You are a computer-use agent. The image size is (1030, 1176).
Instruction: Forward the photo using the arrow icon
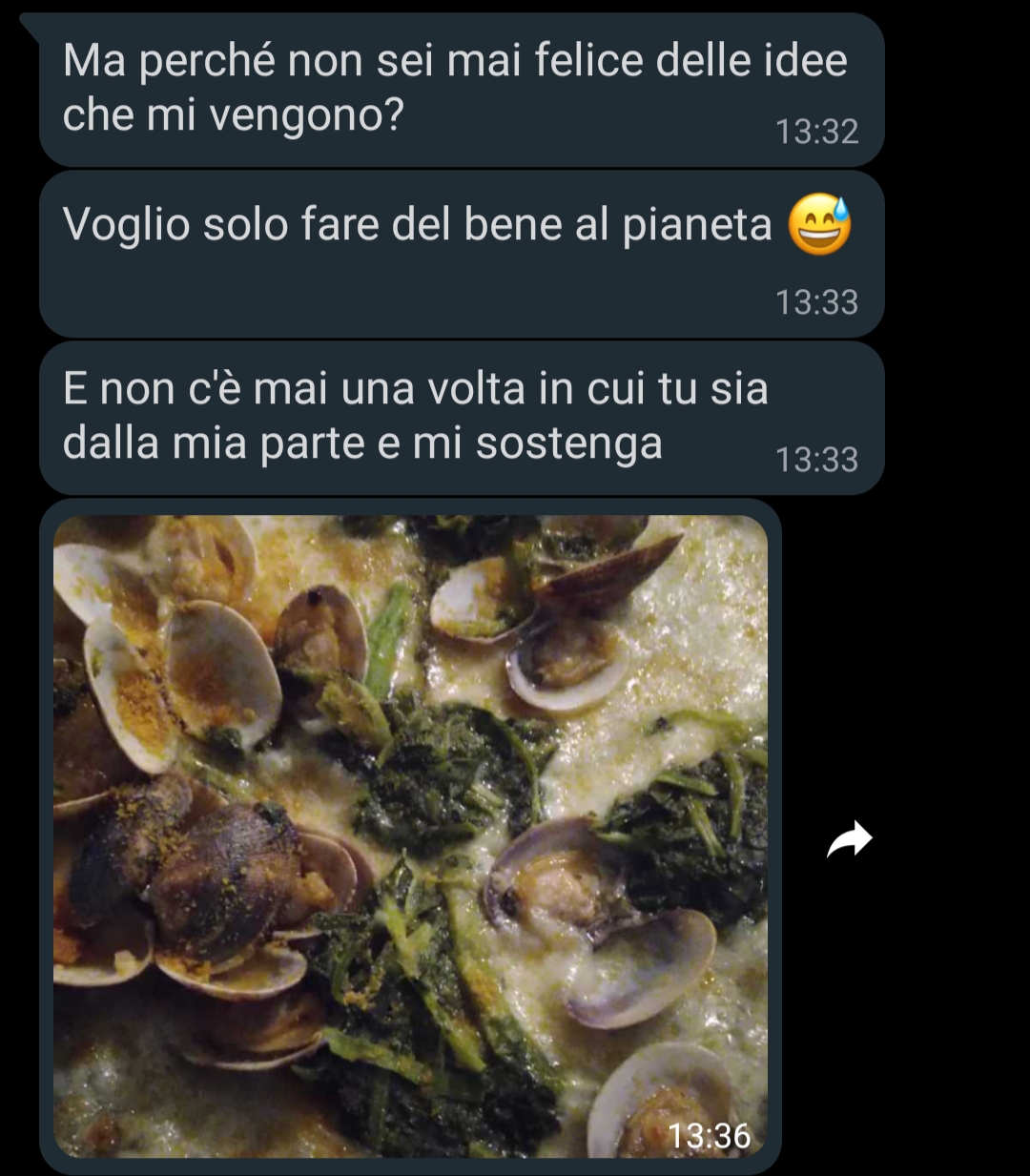849,839
